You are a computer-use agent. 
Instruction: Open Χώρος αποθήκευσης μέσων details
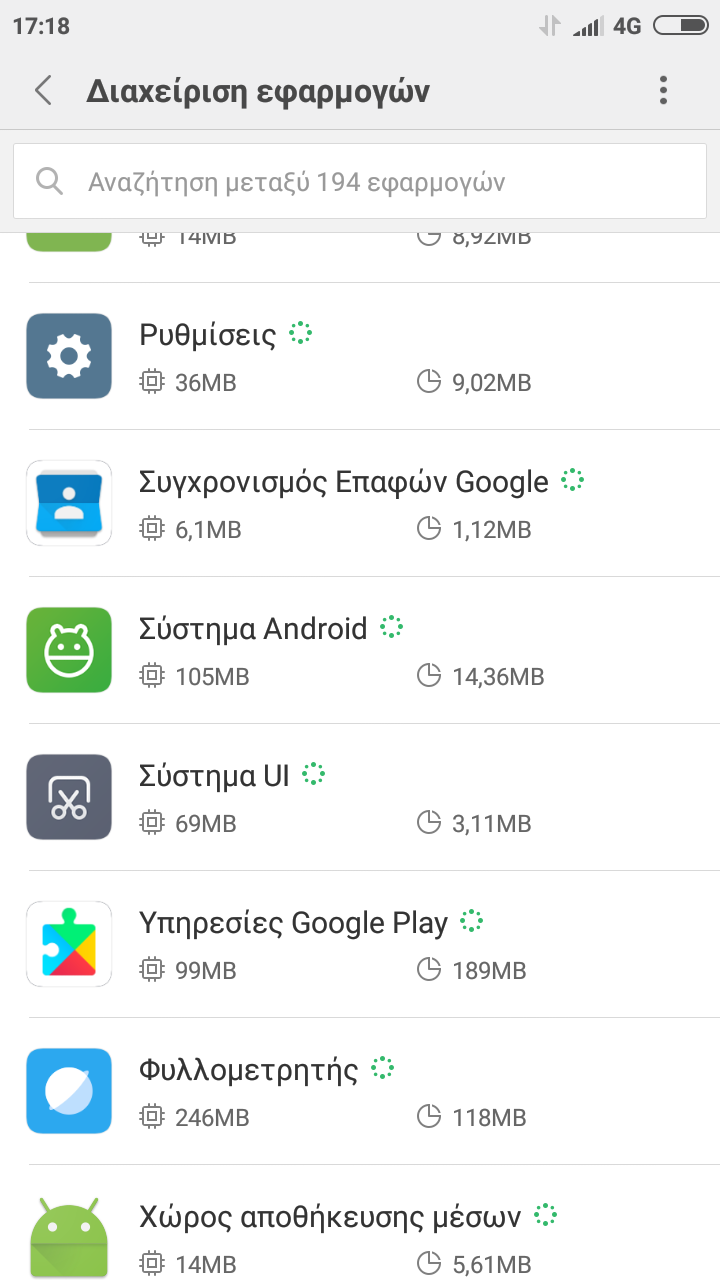[x=360, y=1236]
